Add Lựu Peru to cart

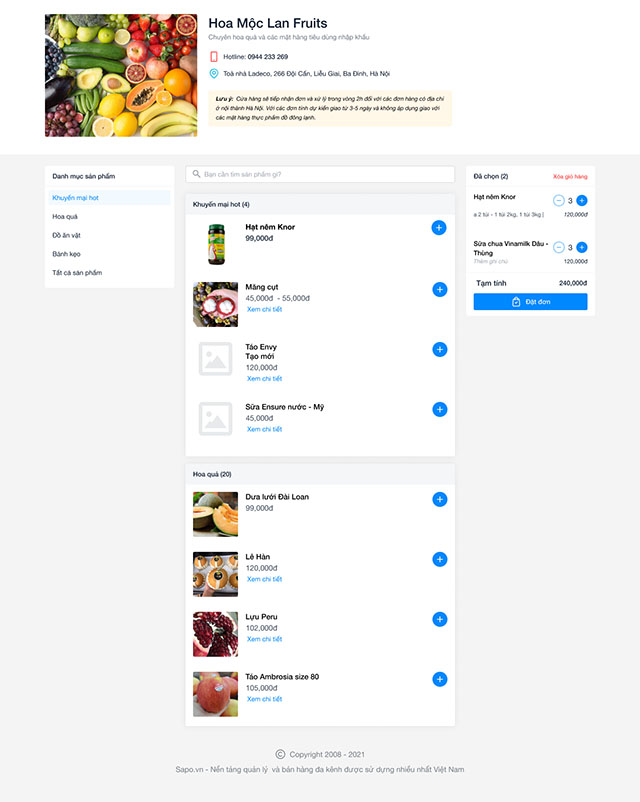[439, 619]
